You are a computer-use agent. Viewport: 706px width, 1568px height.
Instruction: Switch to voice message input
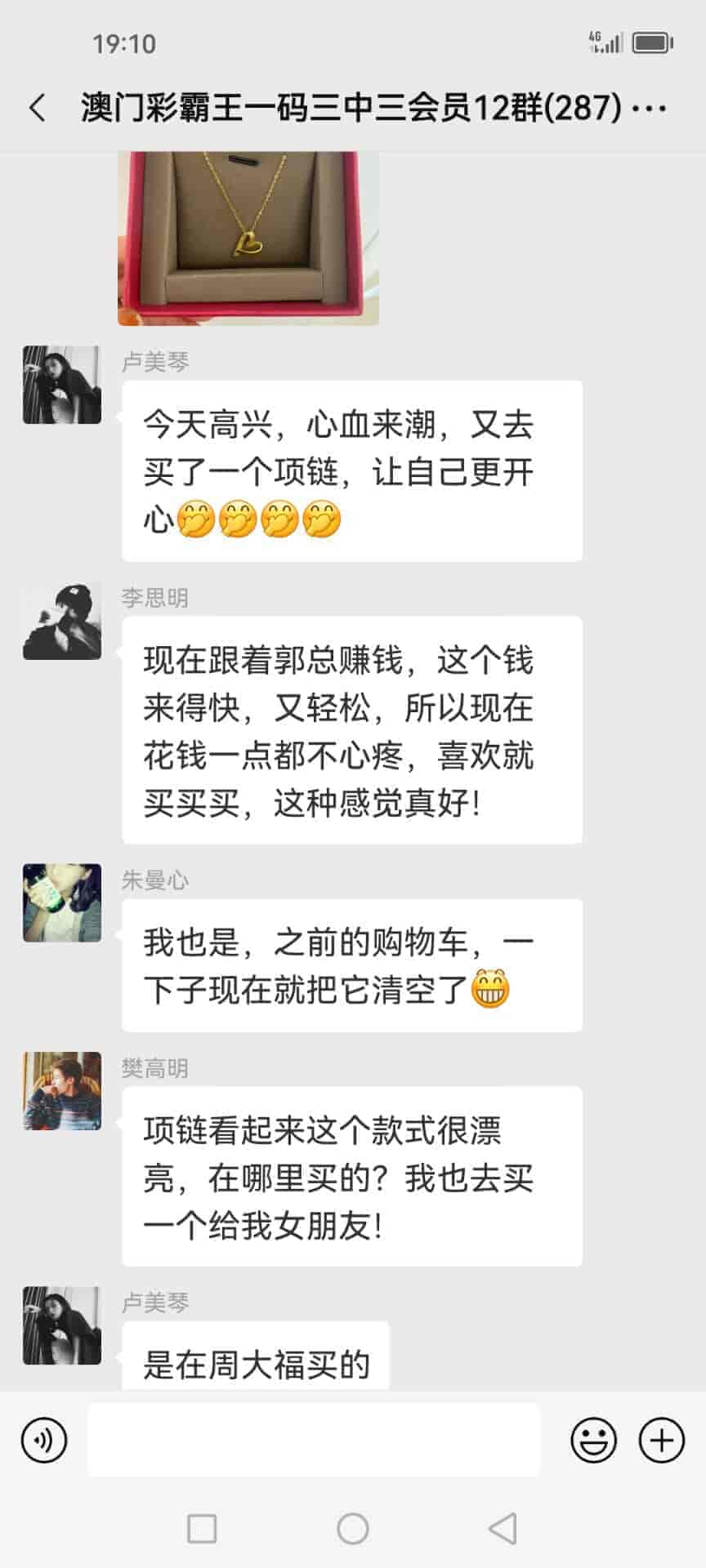click(44, 1440)
